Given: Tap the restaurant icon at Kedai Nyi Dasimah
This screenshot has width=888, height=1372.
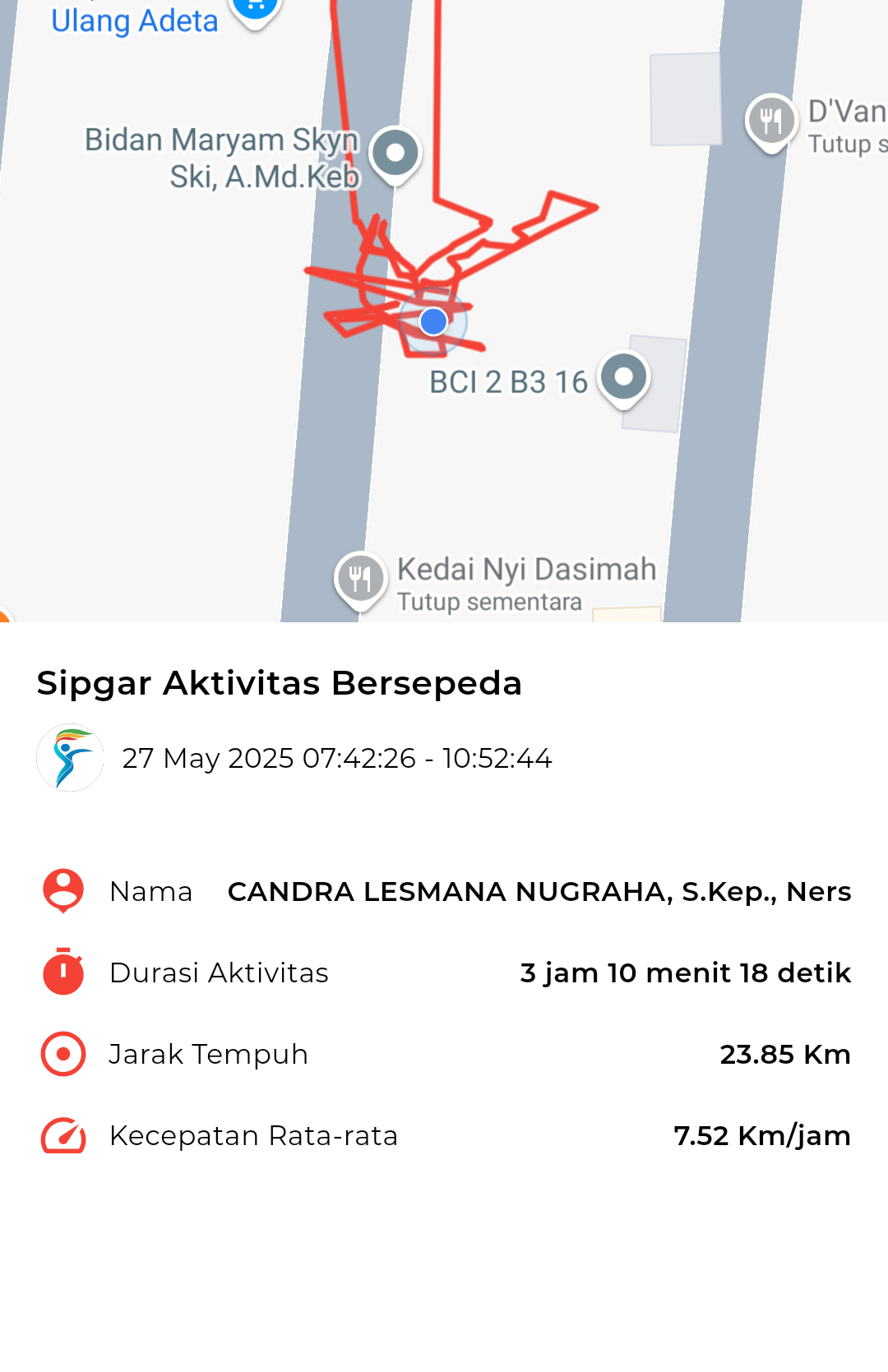Looking at the screenshot, I should pyautogui.click(x=360, y=576).
